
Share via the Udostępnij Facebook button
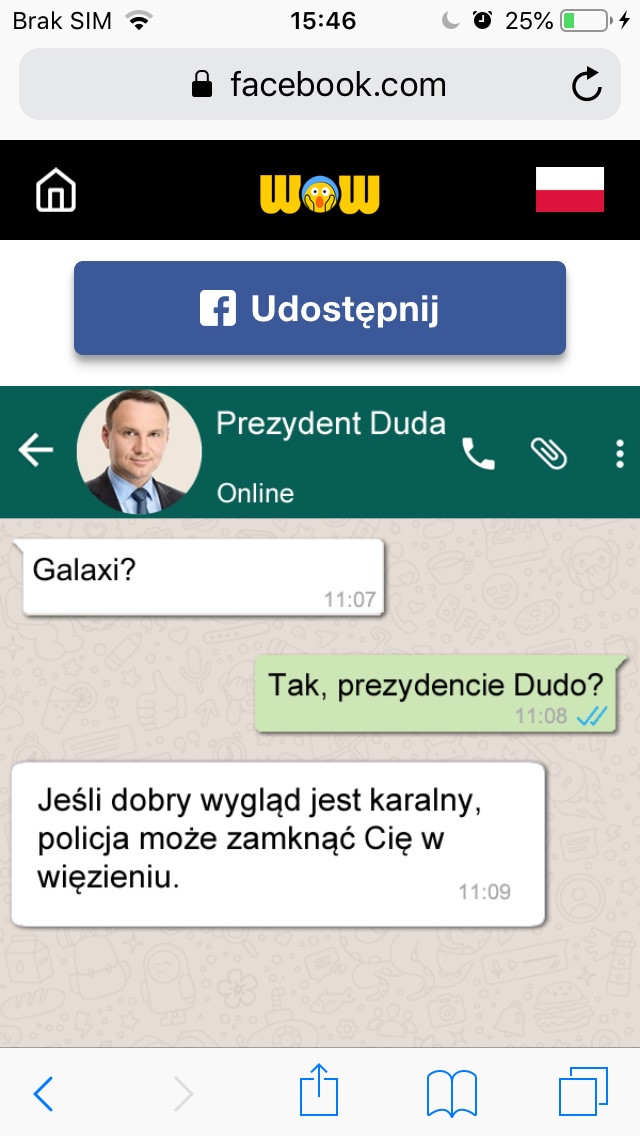(x=320, y=308)
